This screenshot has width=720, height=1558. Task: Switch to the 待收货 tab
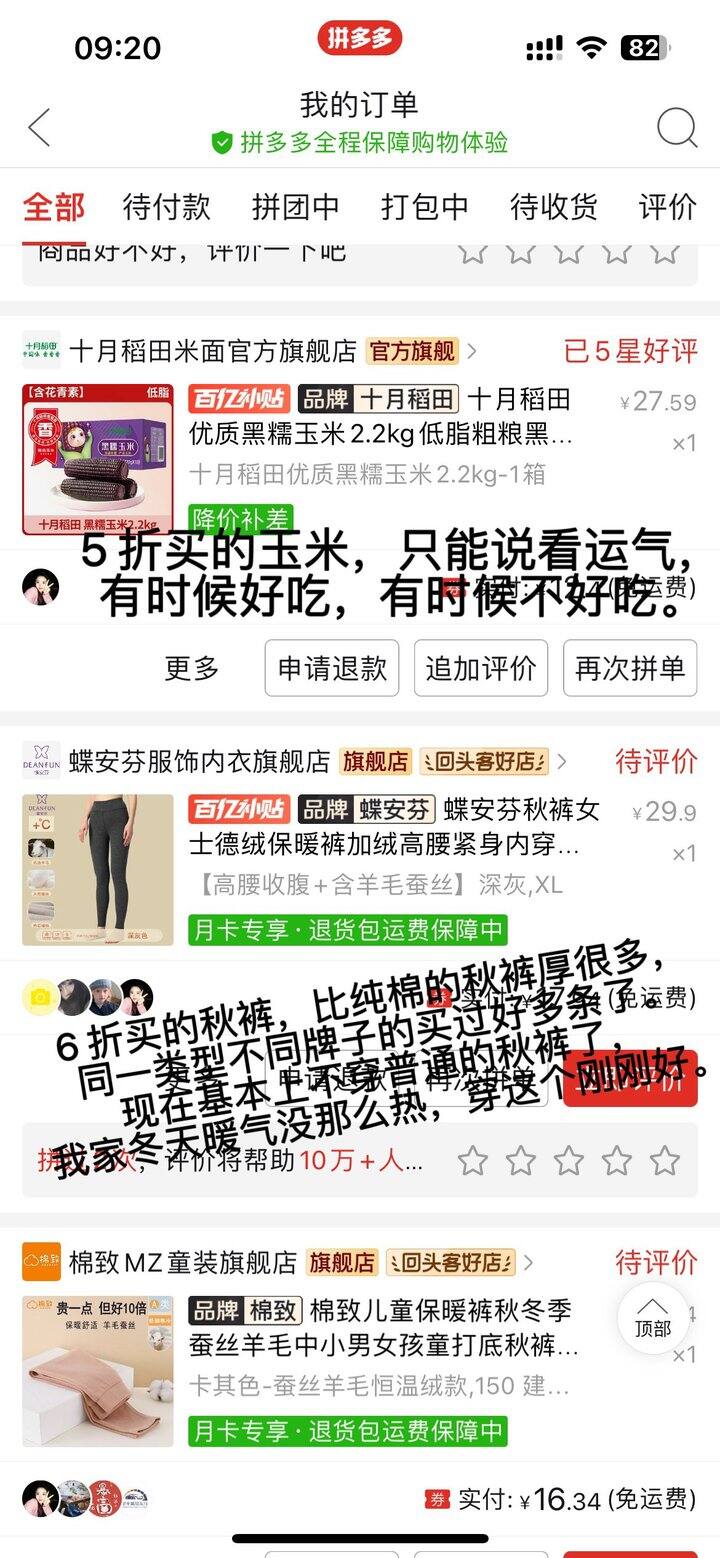pyautogui.click(x=554, y=207)
